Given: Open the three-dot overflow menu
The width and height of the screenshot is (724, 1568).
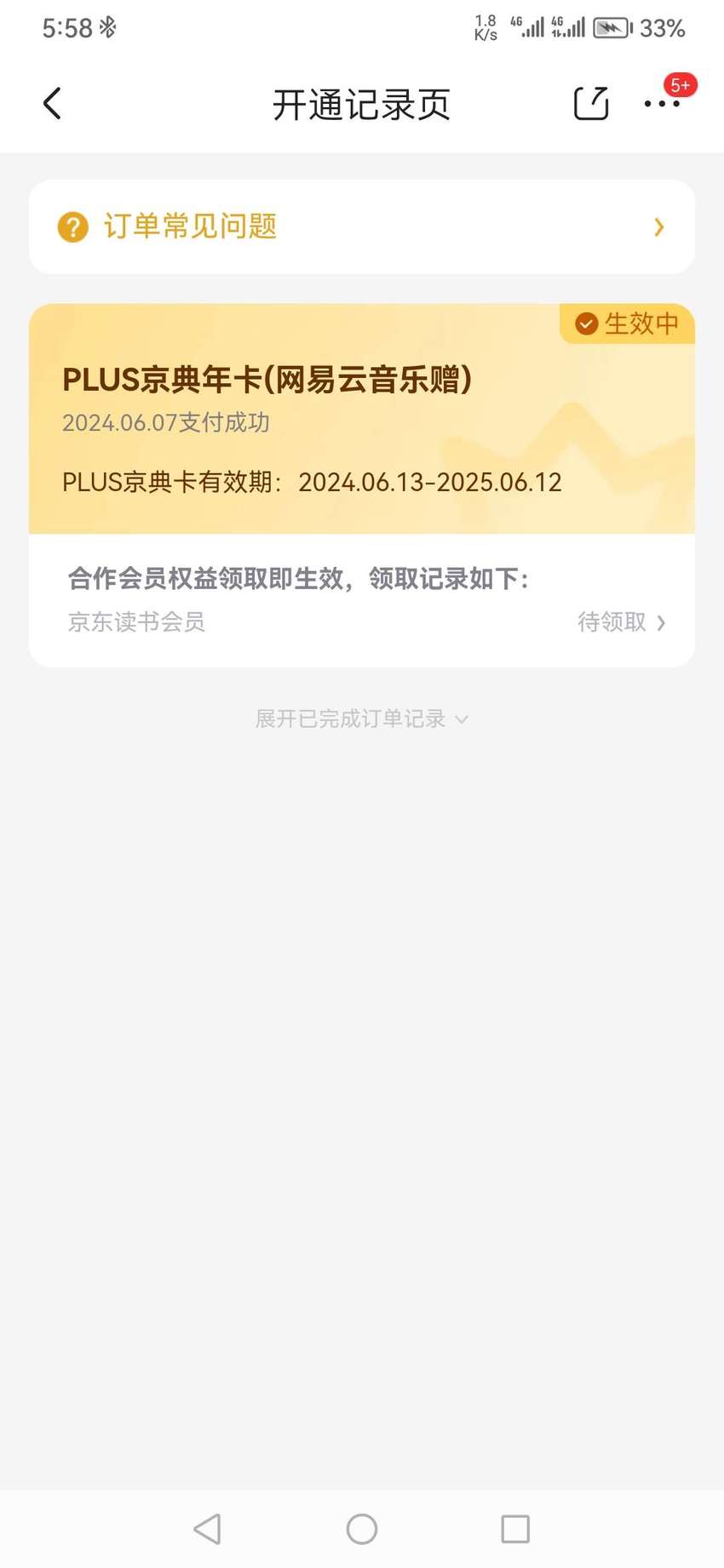Looking at the screenshot, I should pos(663,104).
